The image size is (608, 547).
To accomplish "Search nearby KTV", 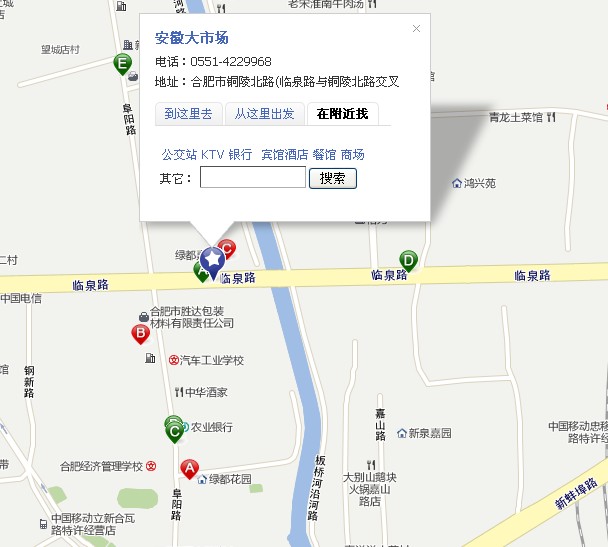I will click(212, 154).
